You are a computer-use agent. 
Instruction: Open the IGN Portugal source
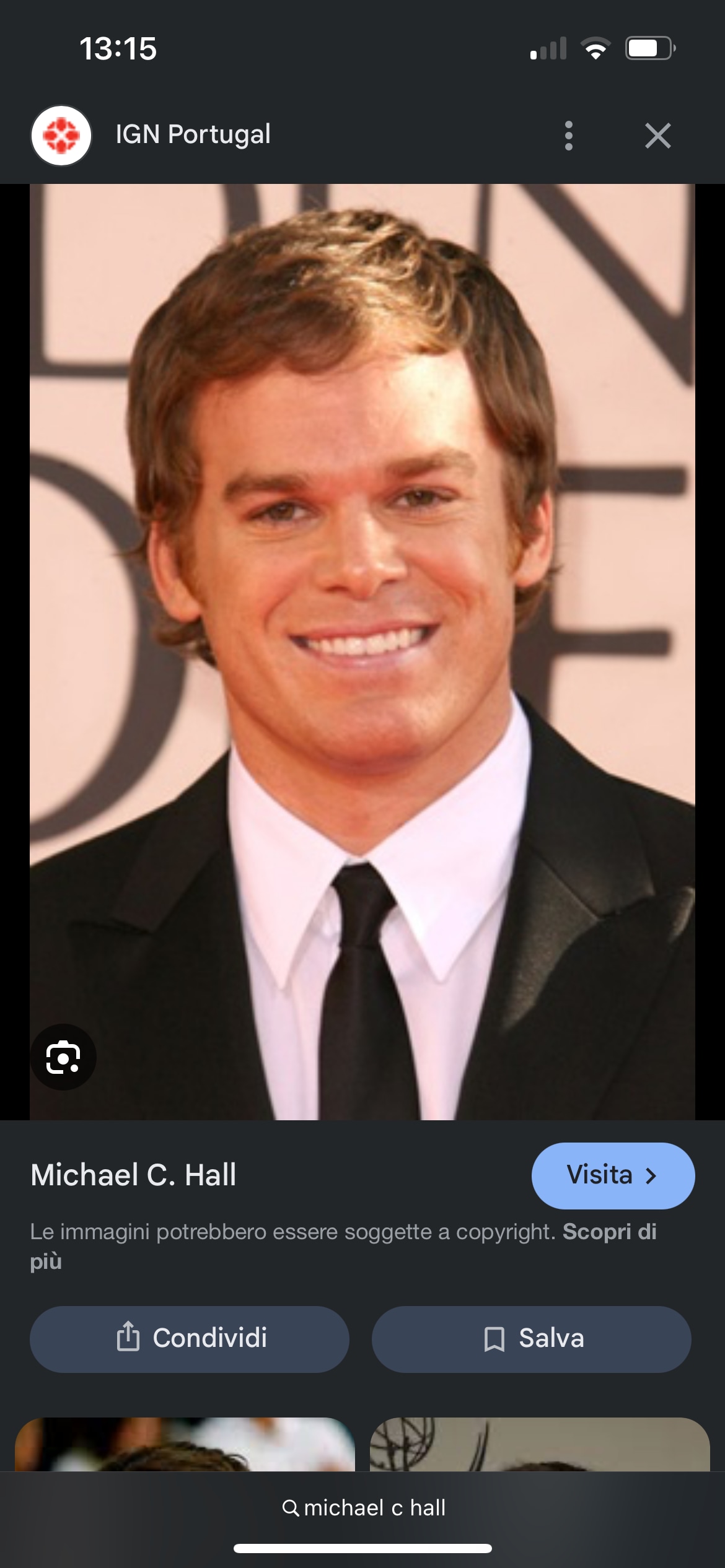[192, 134]
